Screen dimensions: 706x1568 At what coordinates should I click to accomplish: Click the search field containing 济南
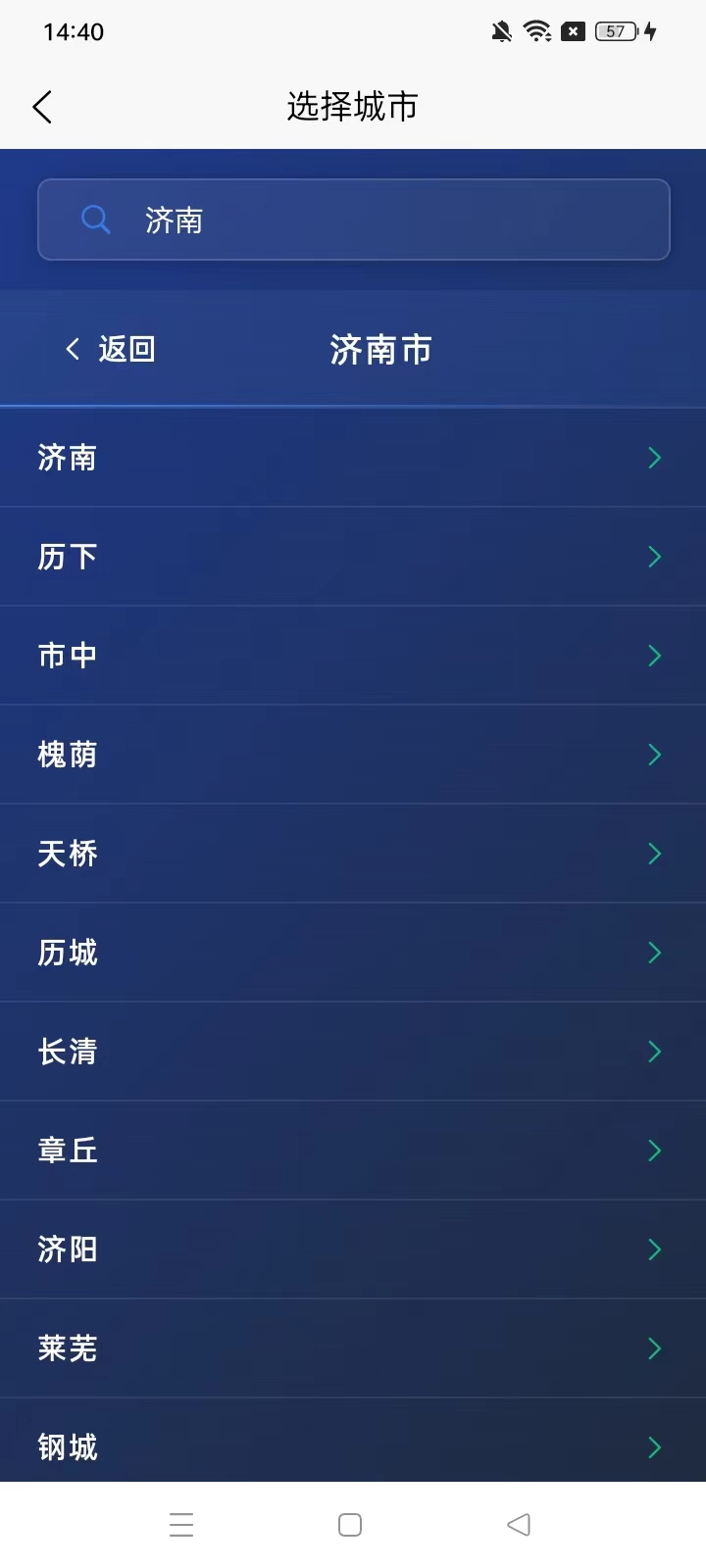353,220
